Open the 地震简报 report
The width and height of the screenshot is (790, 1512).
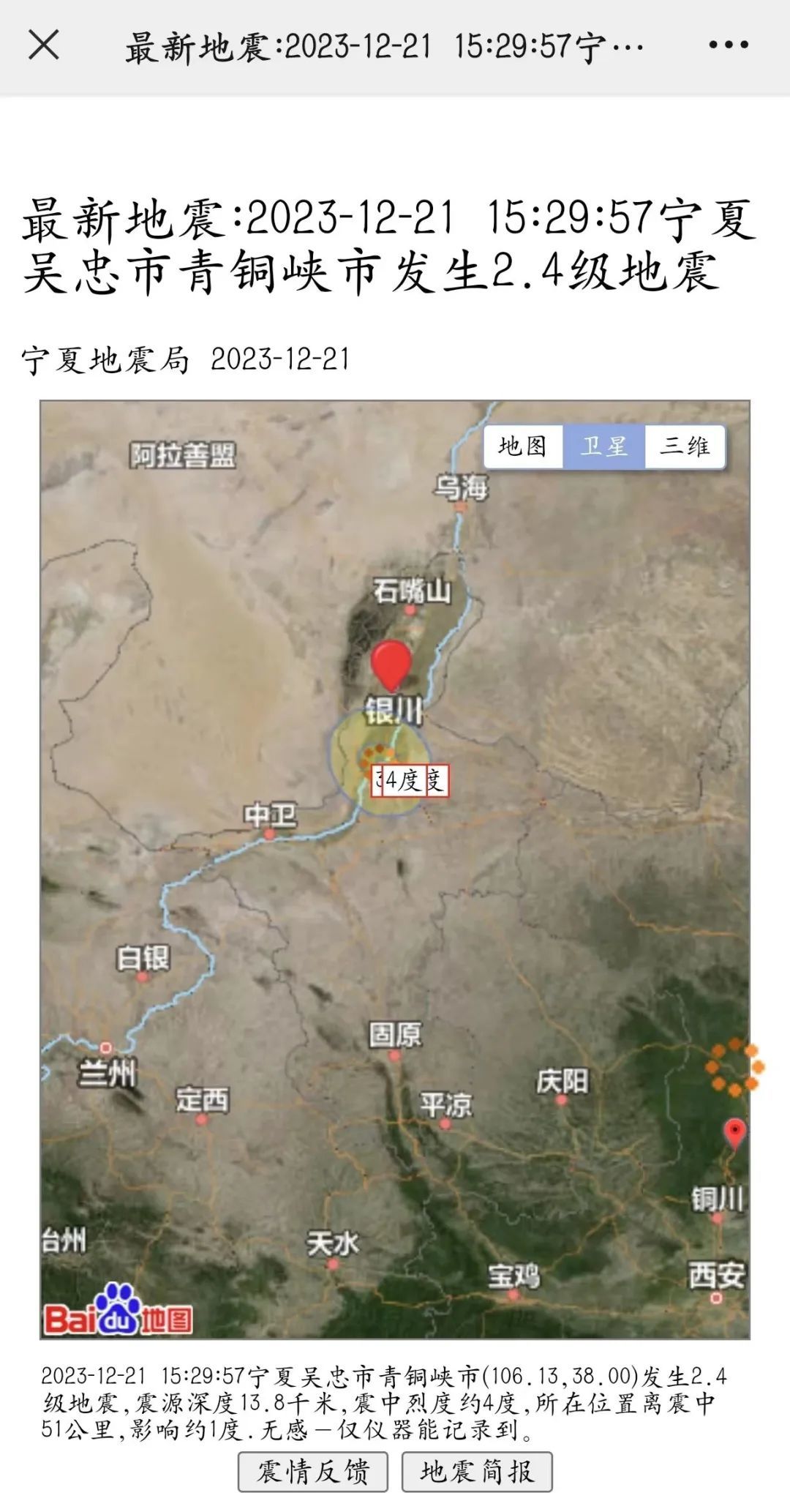(x=477, y=1472)
